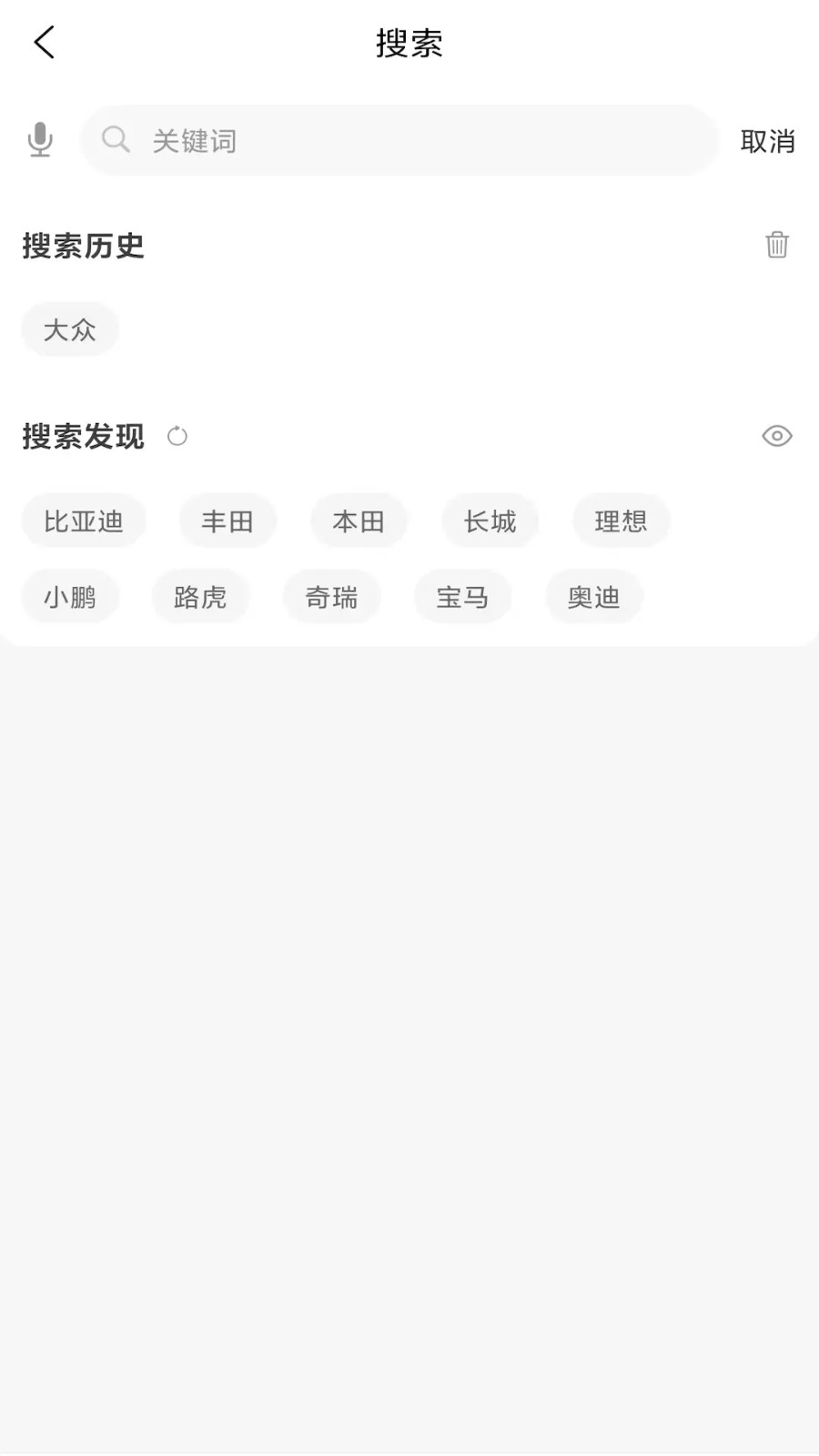Cancel the search with 取消
819x1456 pixels.
pos(767,141)
